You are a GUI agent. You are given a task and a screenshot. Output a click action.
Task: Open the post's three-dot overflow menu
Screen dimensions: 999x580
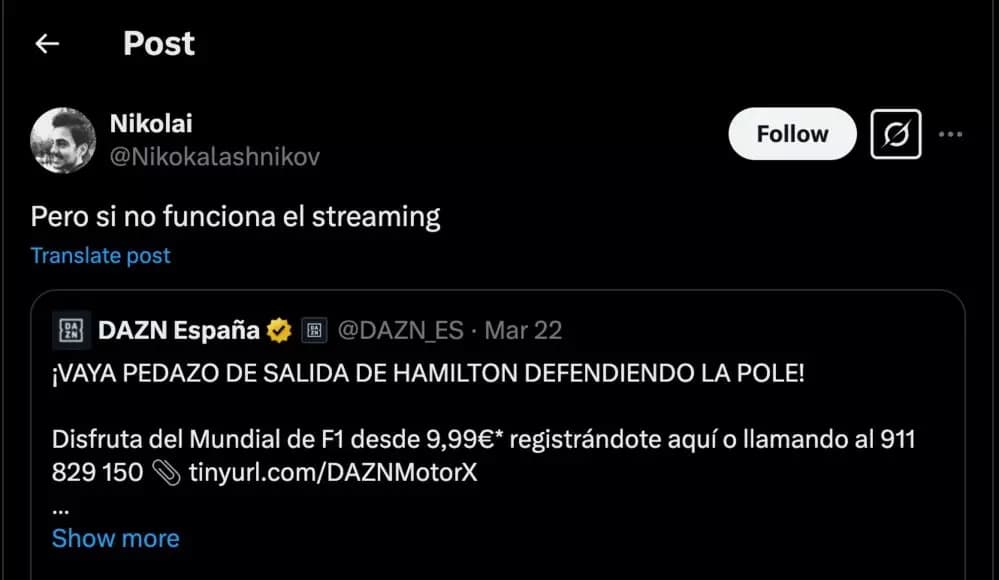click(951, 134)
